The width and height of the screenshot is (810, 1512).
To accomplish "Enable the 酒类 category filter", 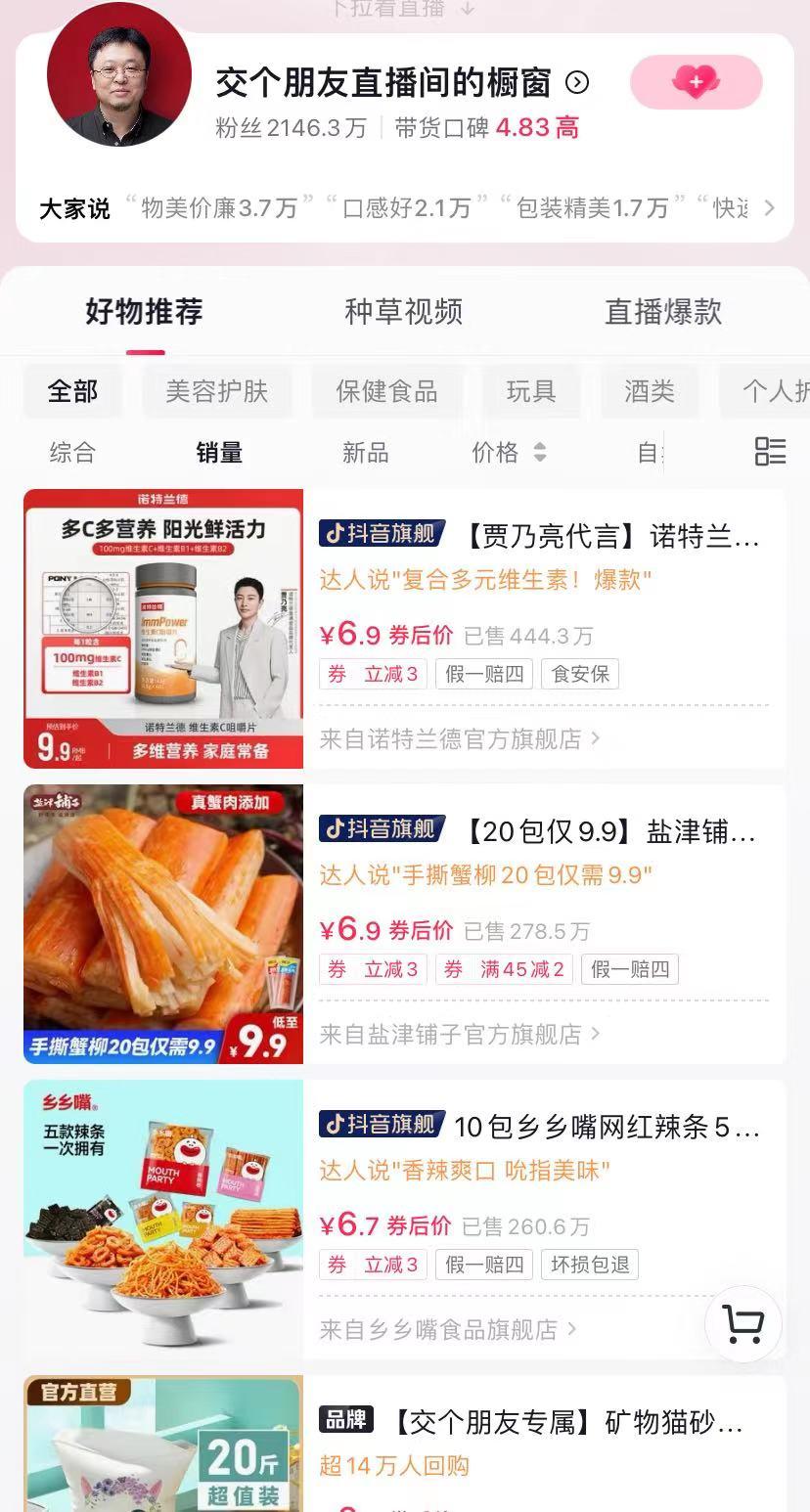I will point(650,391).
